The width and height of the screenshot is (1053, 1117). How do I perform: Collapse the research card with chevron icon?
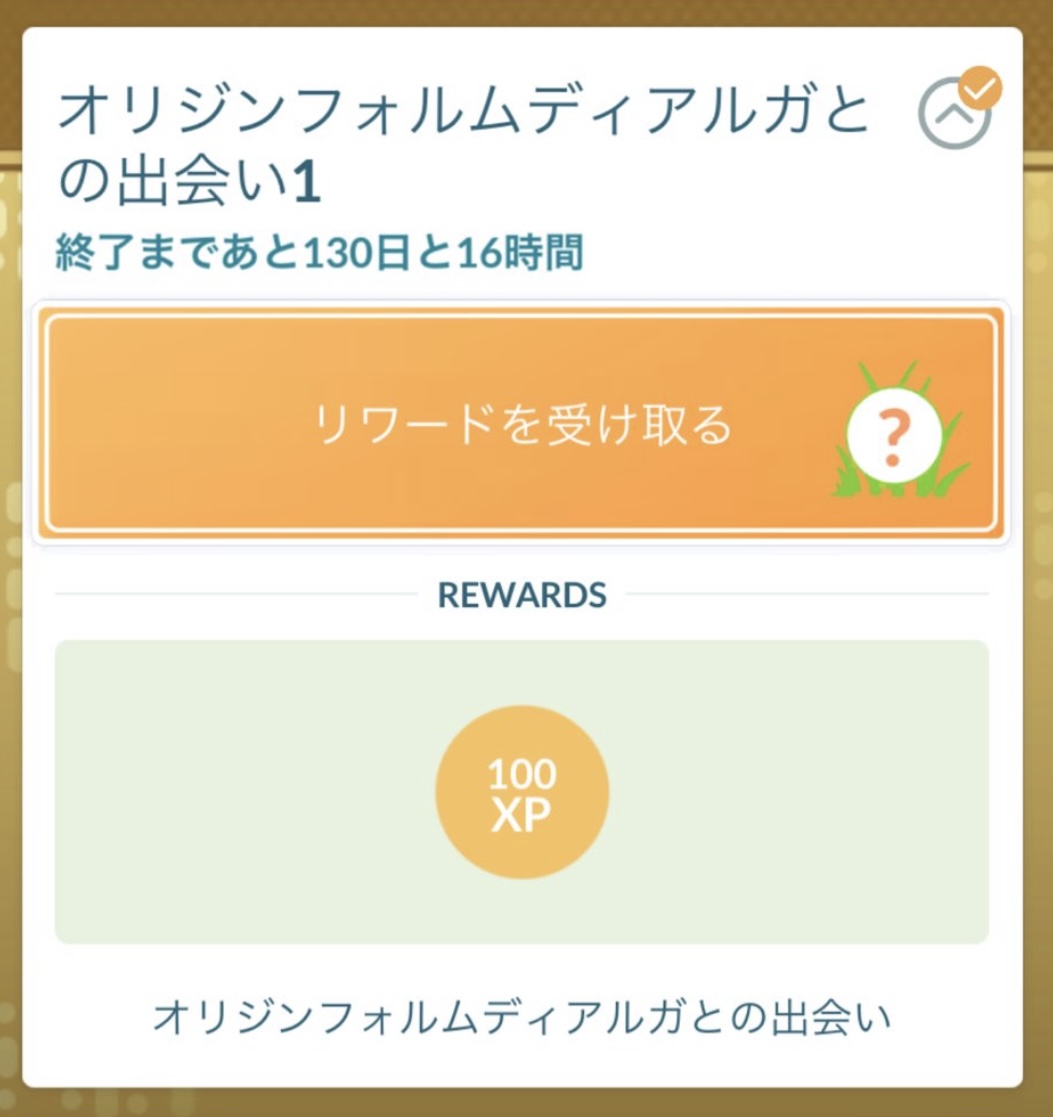click(953, 114)
